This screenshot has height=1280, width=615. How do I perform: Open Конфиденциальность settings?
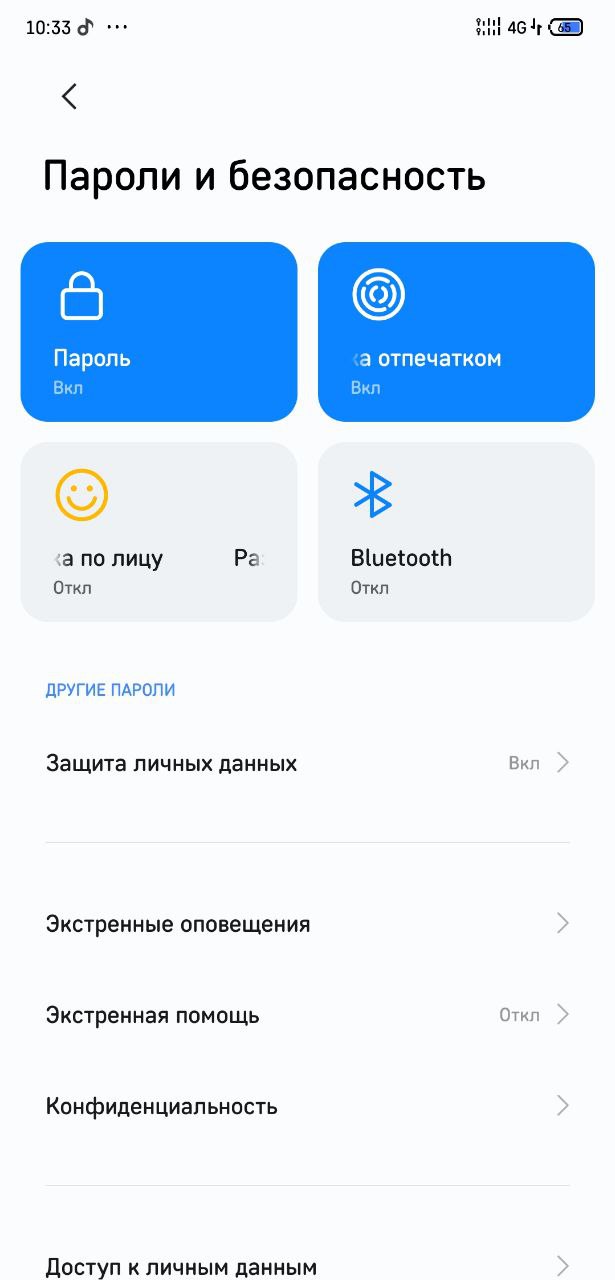[x=307, y=1106]
